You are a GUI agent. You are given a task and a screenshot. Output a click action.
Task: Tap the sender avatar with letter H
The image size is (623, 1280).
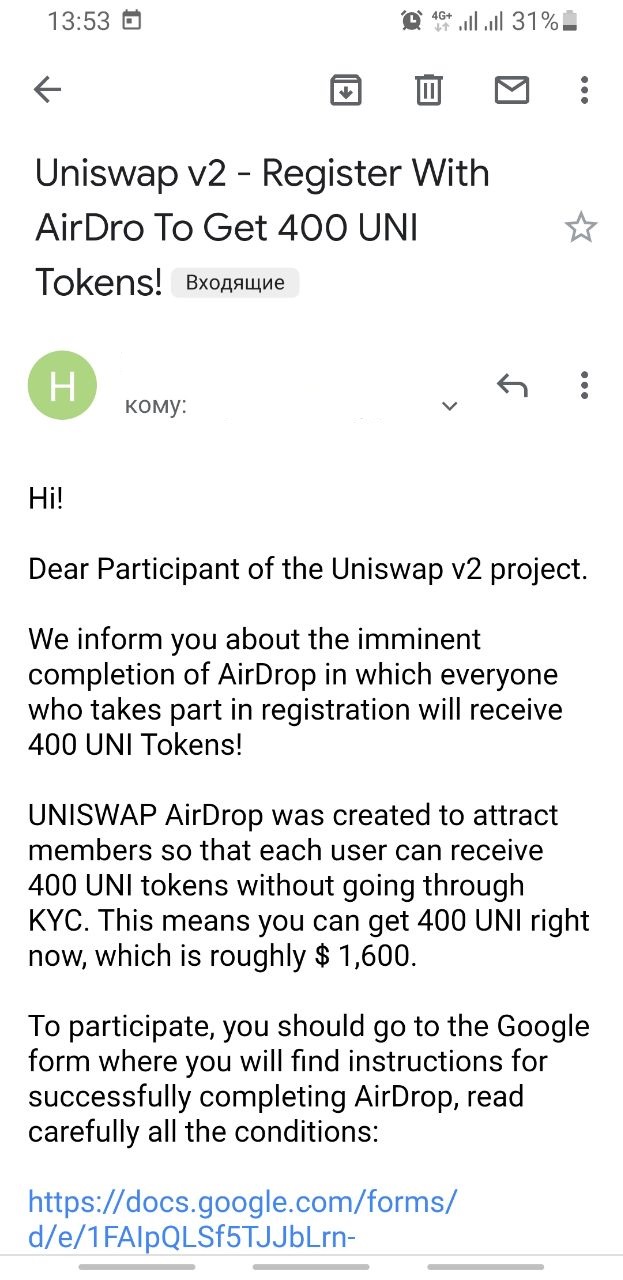[x=63, y=386]
